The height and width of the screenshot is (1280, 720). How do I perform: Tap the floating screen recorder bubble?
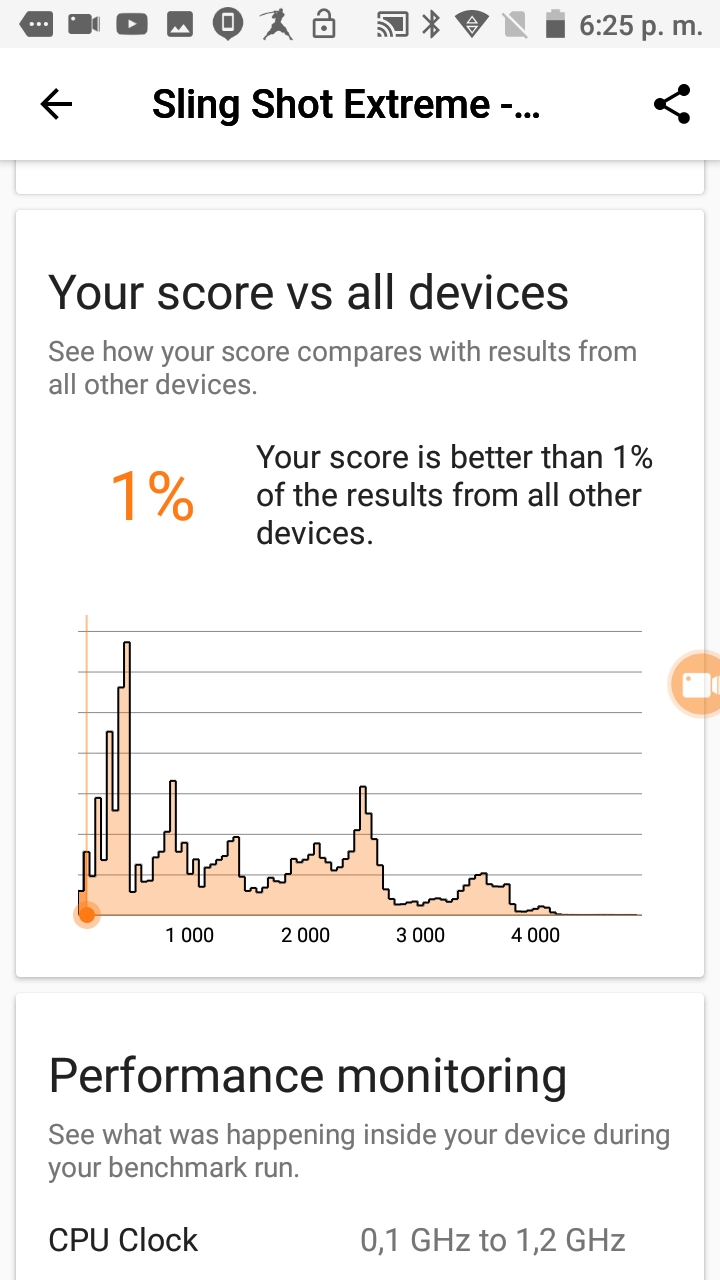697,685
